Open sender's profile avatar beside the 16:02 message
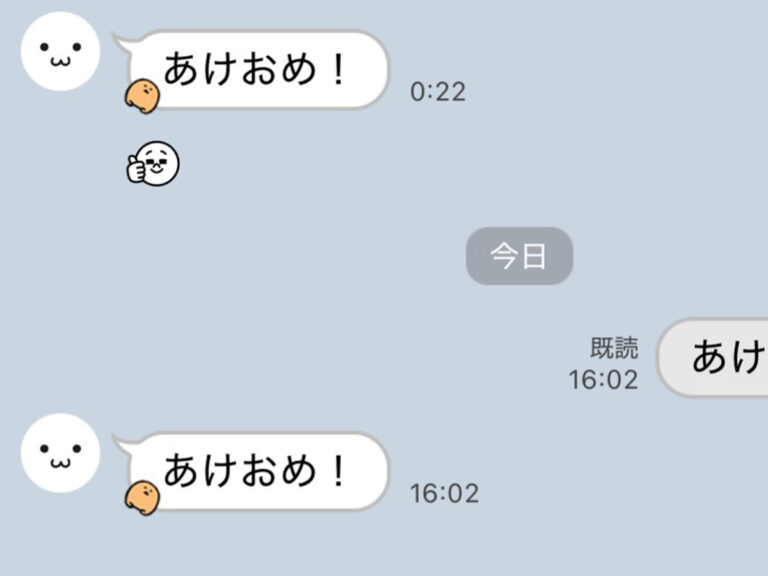The width and height of the screenshot is (768, 576). pyautogui.click(x=60, y=453)
